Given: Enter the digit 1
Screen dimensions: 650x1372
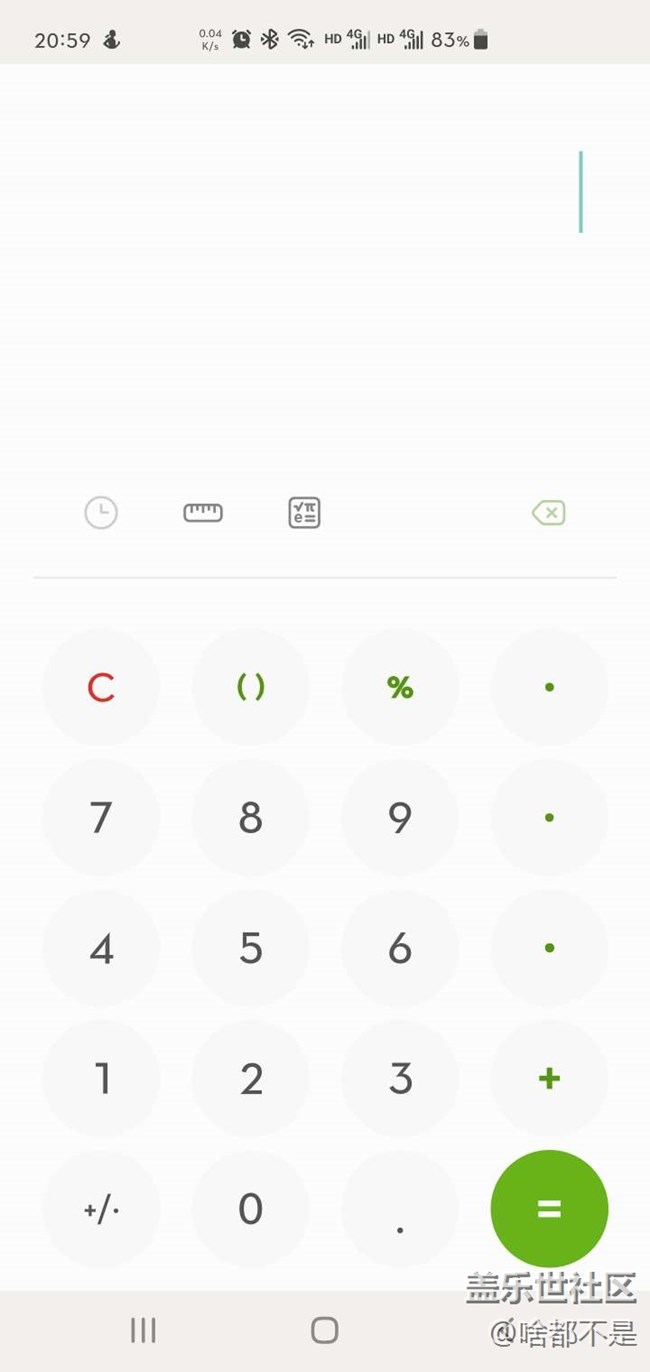Looking at the screenshot, I should [x=101, y=1078].
